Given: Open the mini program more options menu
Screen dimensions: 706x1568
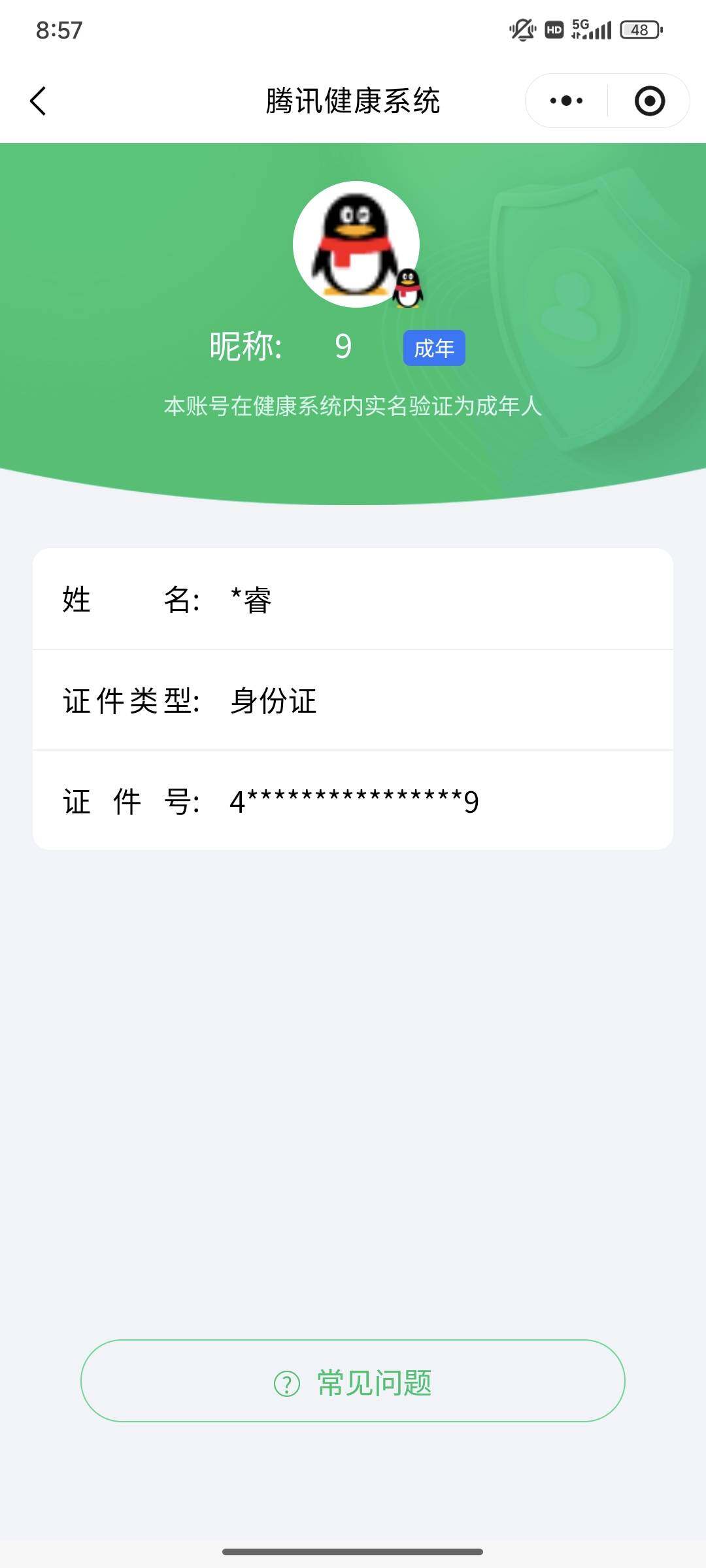Looking at the screenshot, I should click(x=566, y=100).
